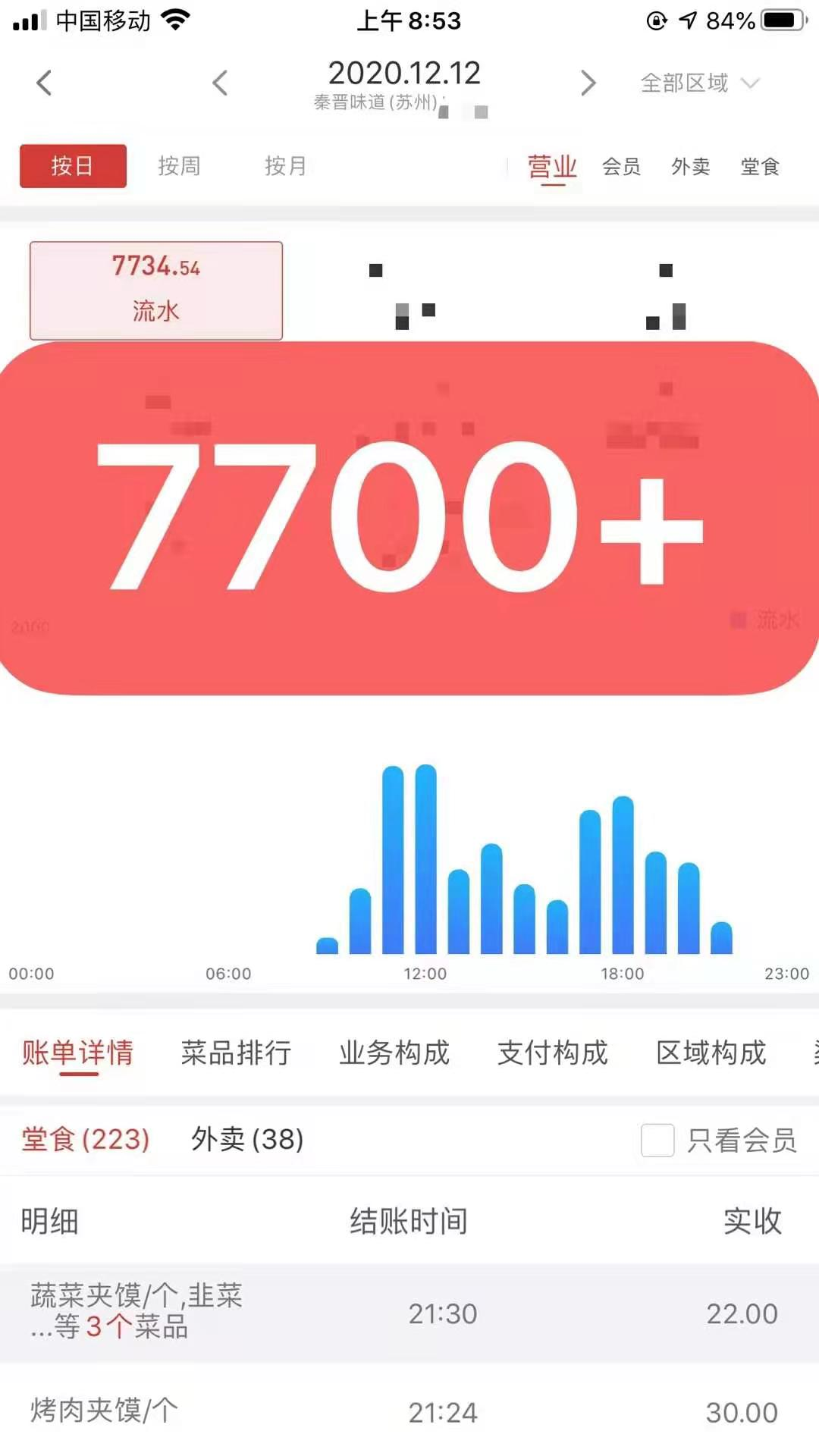819x1456 pixels.
Task: Open the 账单详情 tab
Action: [77, 1053]
